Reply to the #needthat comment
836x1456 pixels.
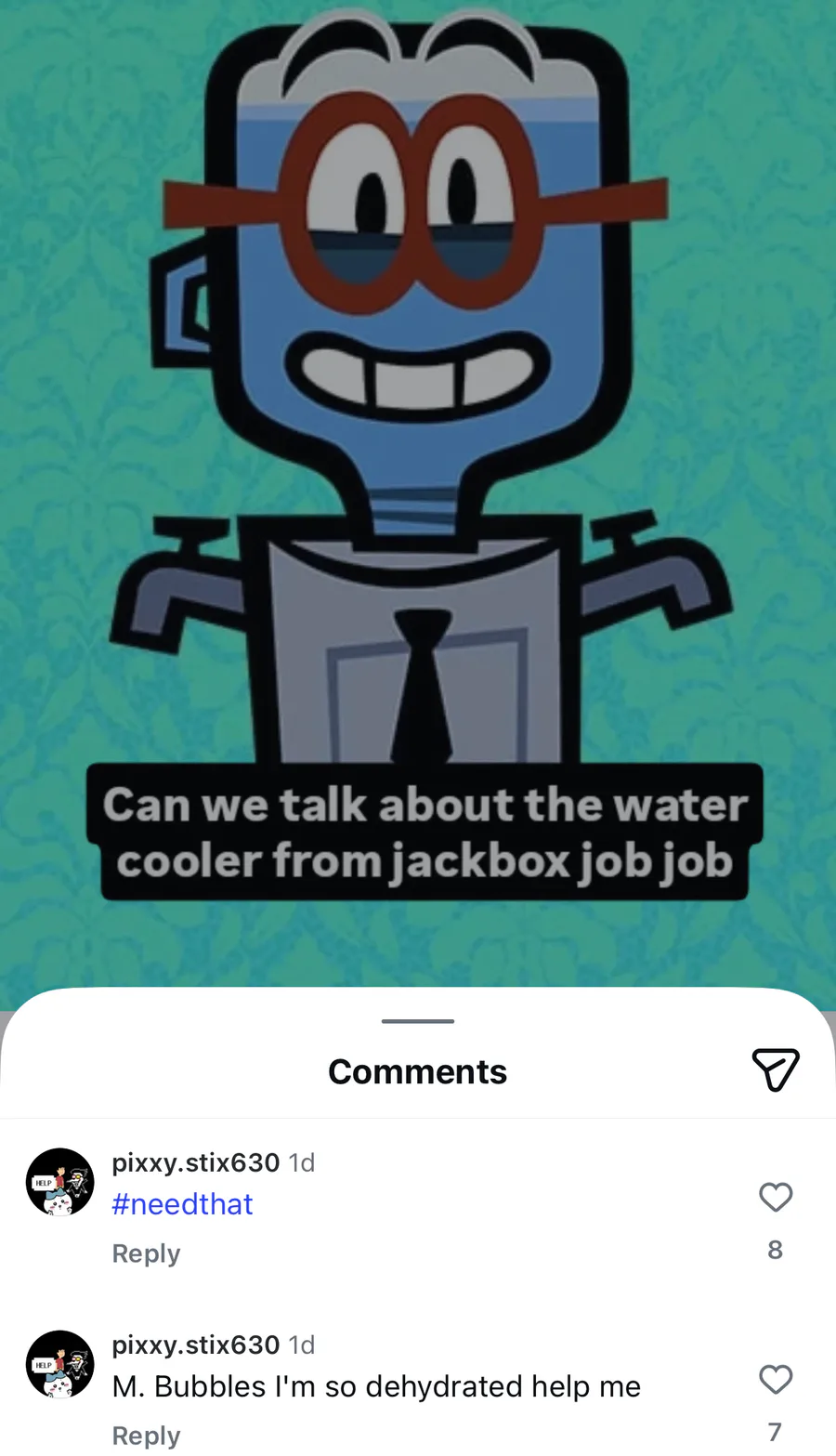[146, 1253]
